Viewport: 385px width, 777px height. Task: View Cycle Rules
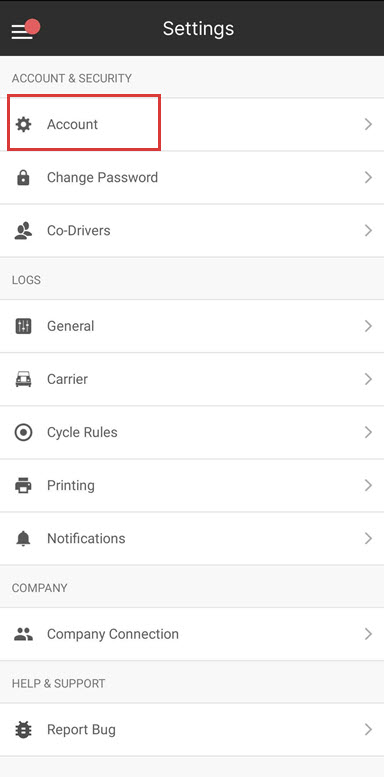192,432
